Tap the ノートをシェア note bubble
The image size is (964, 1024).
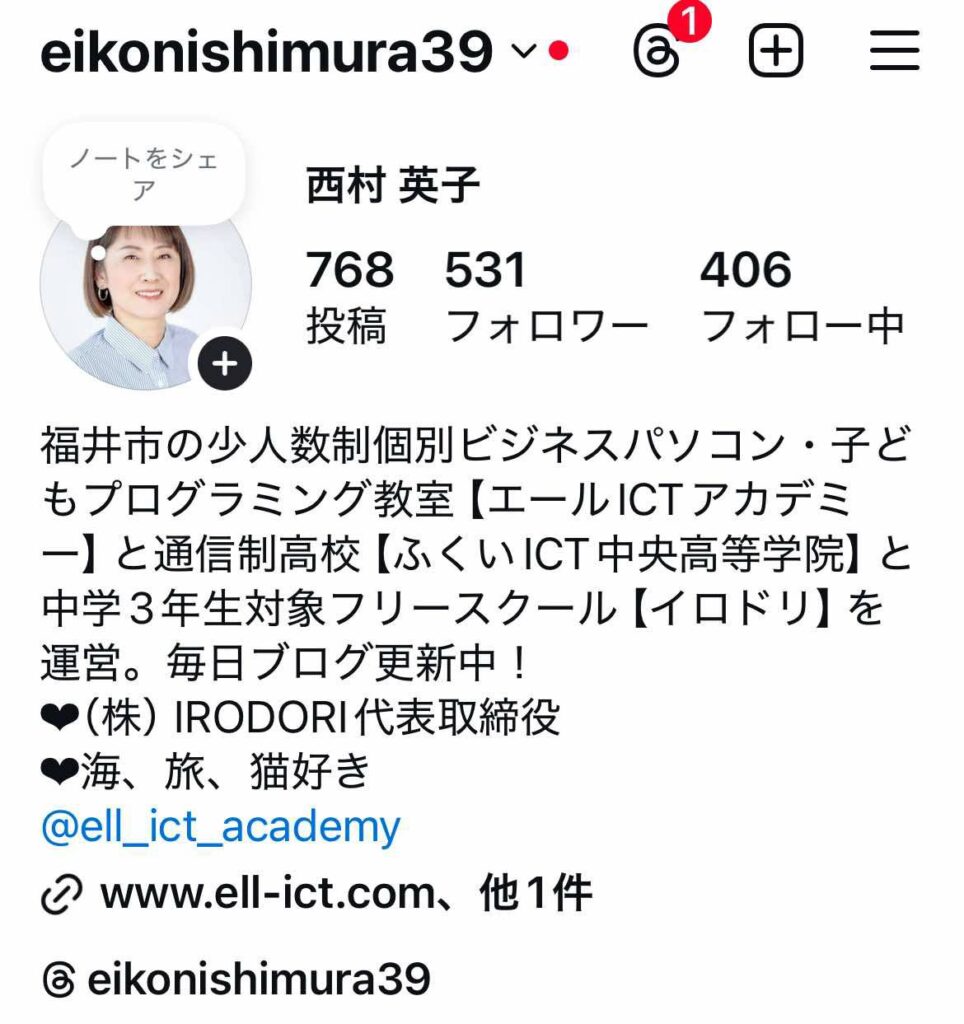143,174
